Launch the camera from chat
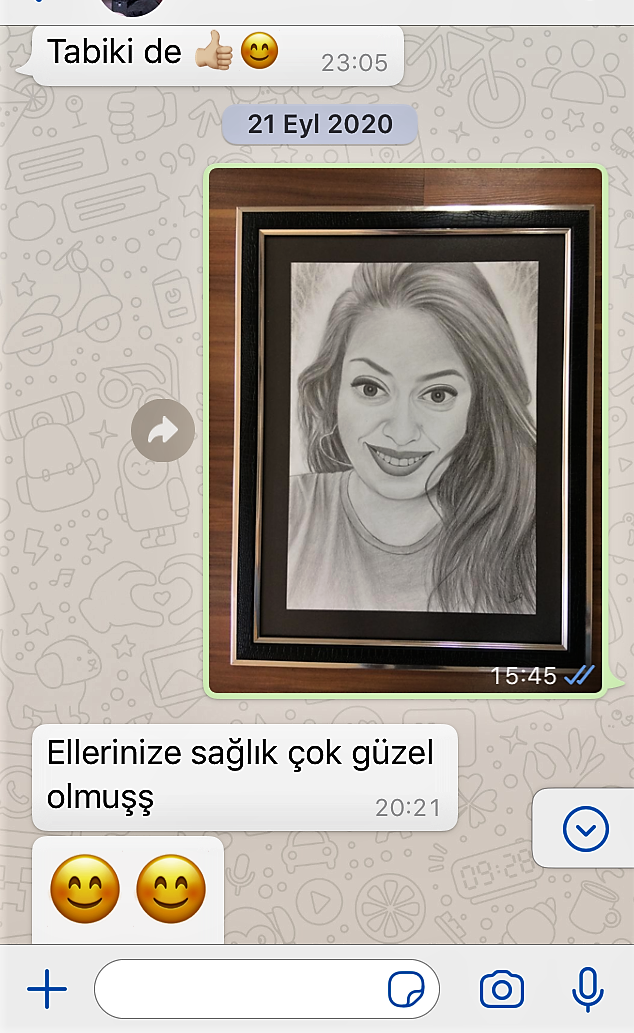The image size is (634, 1033). tap(502, 989)
